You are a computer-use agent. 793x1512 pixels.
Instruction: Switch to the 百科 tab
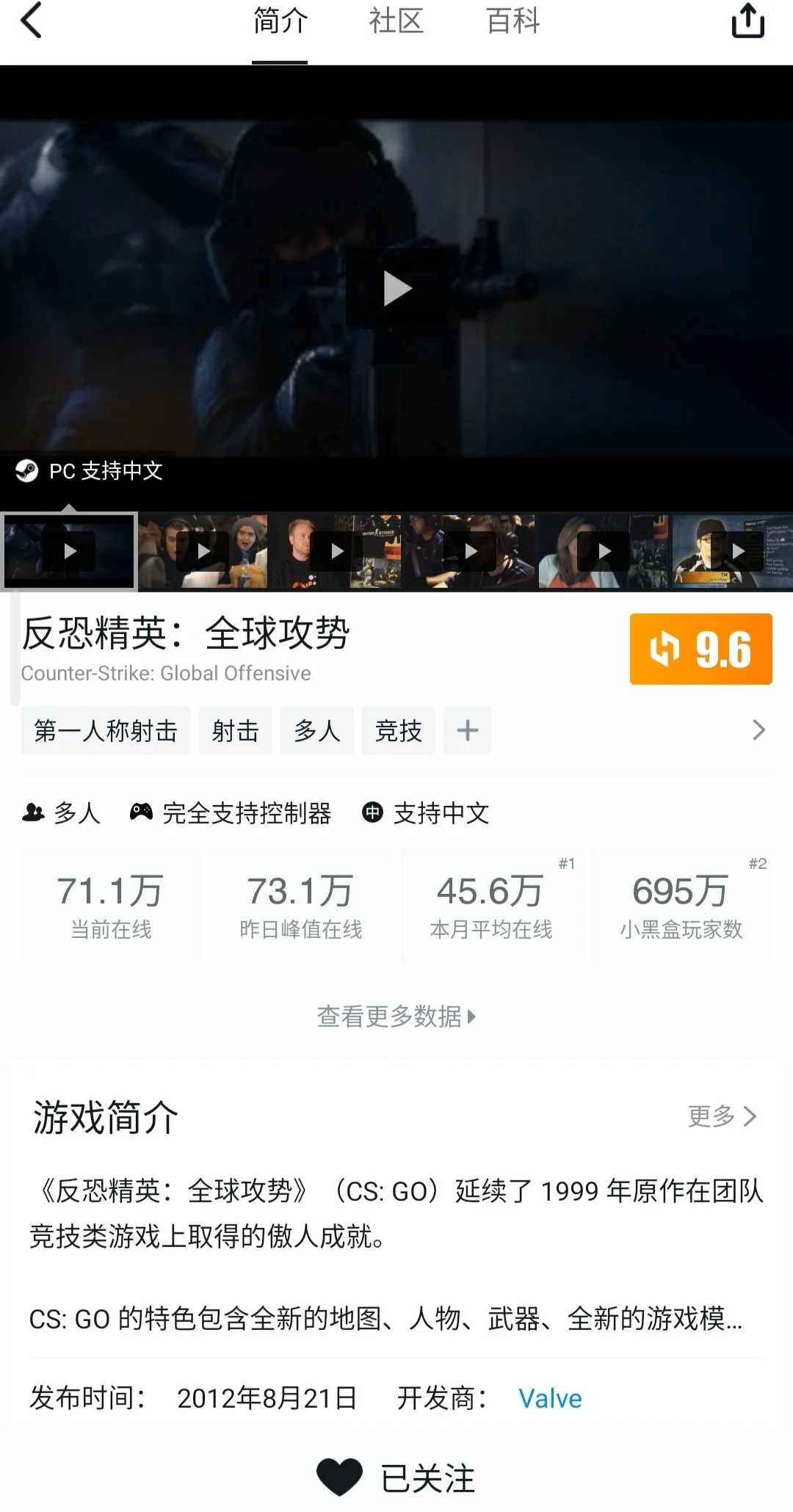pos(513,22)
